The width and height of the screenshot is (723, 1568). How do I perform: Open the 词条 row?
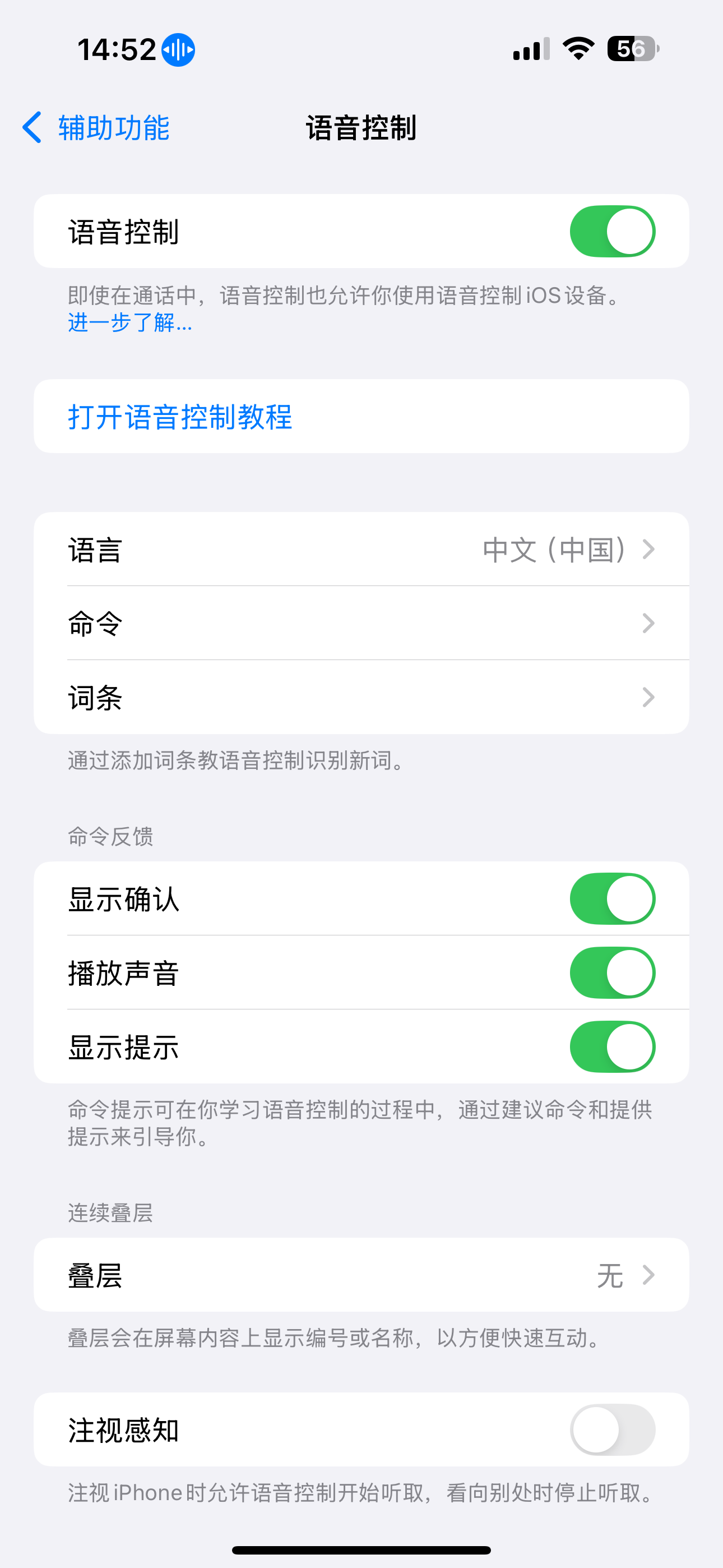361,698
